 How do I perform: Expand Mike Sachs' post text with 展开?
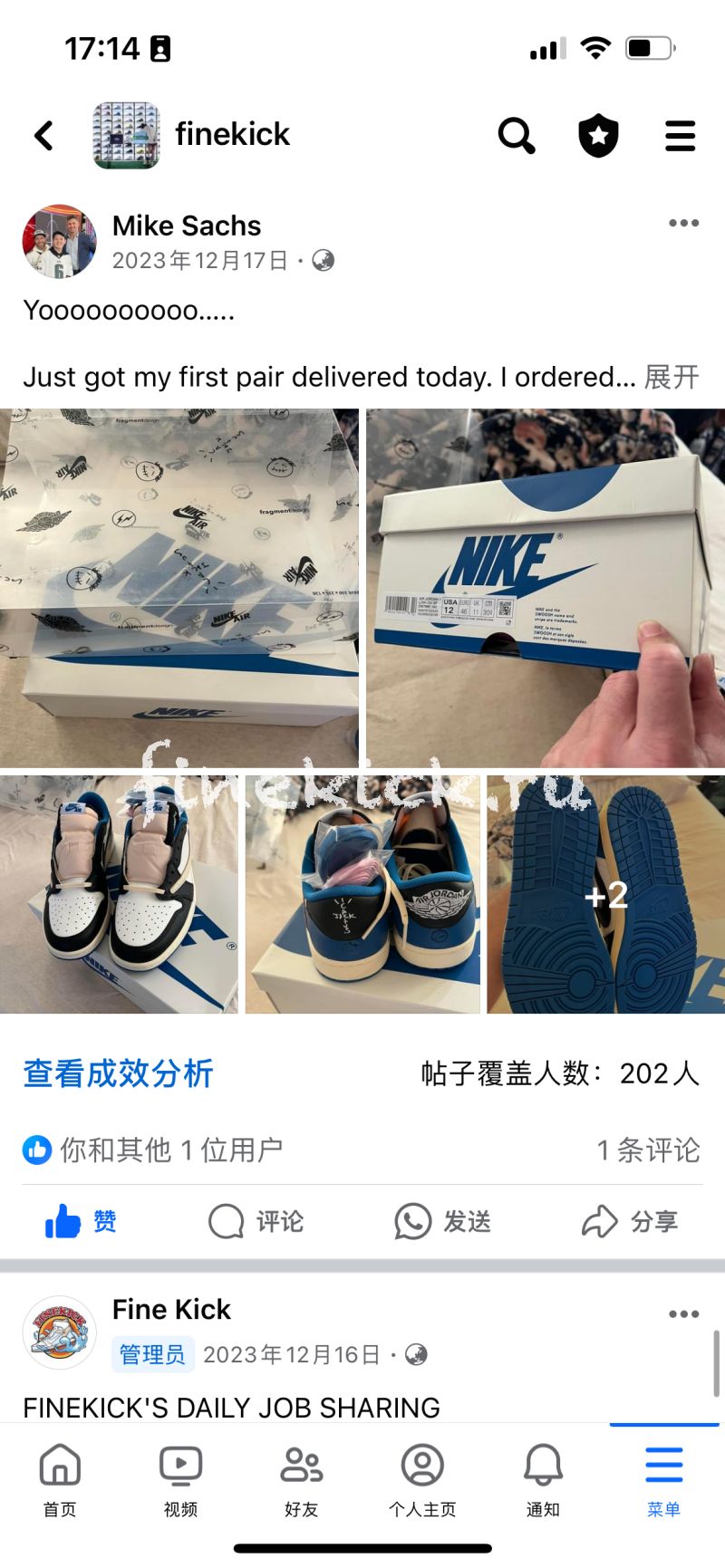point(672,377)
